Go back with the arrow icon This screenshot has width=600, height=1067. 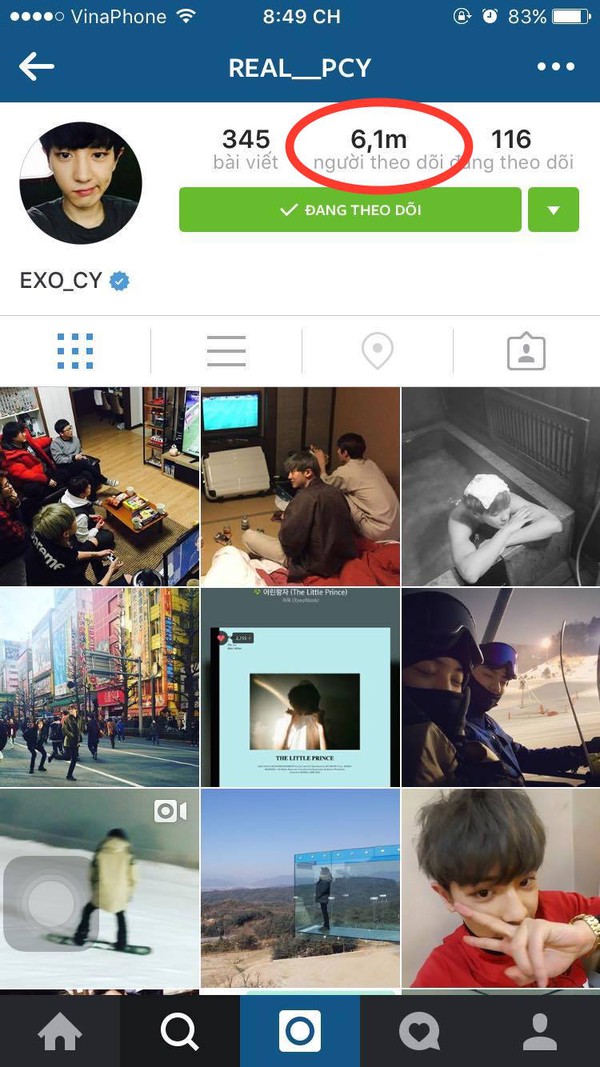click(x=36, y=67)
